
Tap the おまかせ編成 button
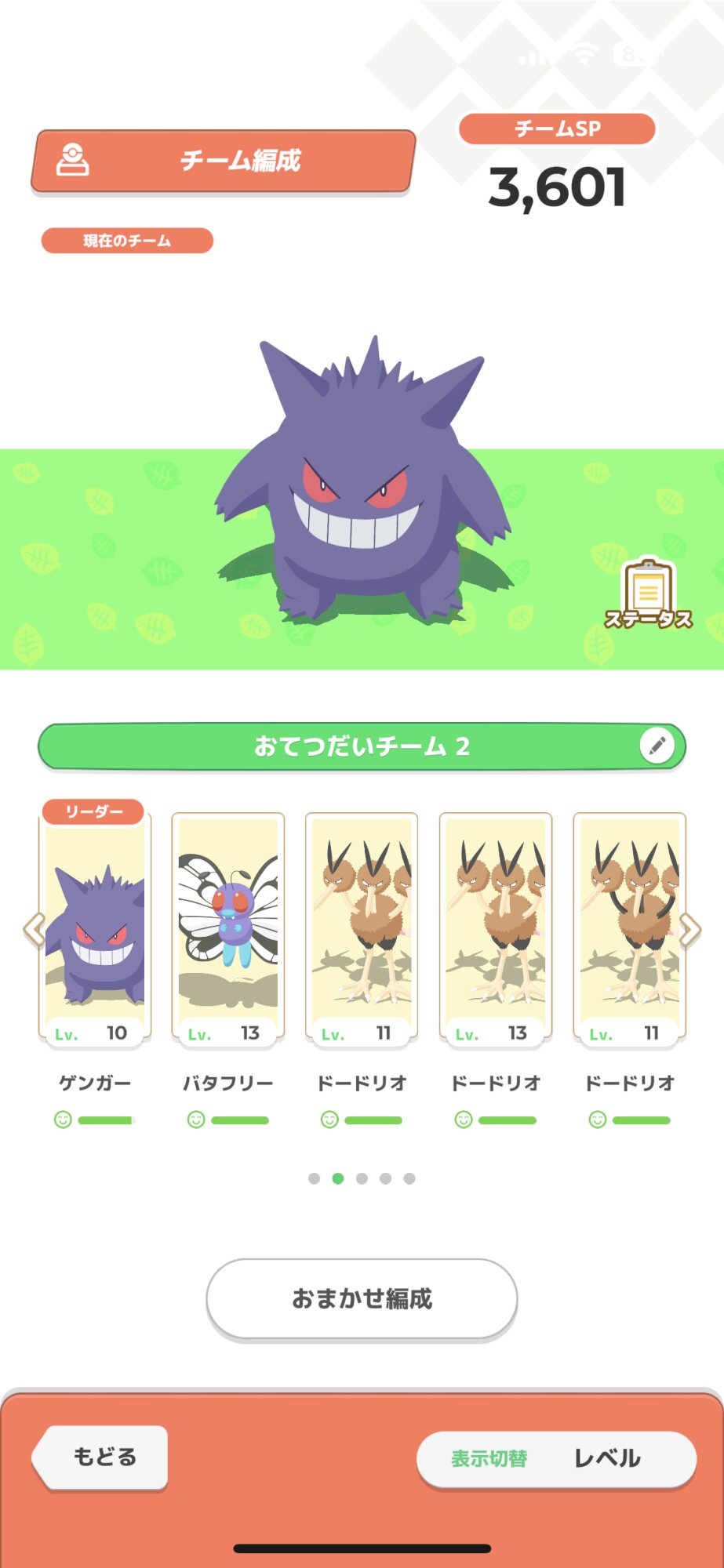362,1299
